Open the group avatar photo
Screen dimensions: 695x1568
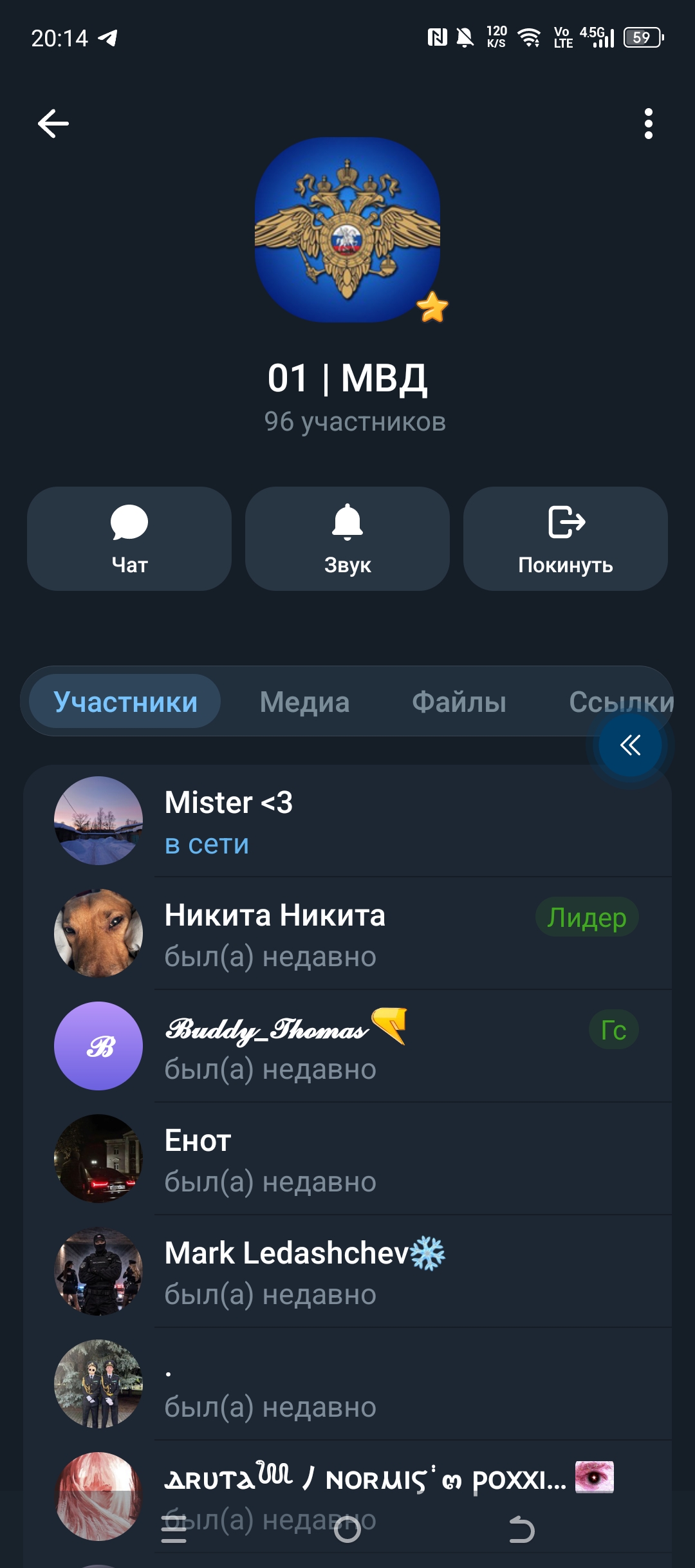pos(347,230)
